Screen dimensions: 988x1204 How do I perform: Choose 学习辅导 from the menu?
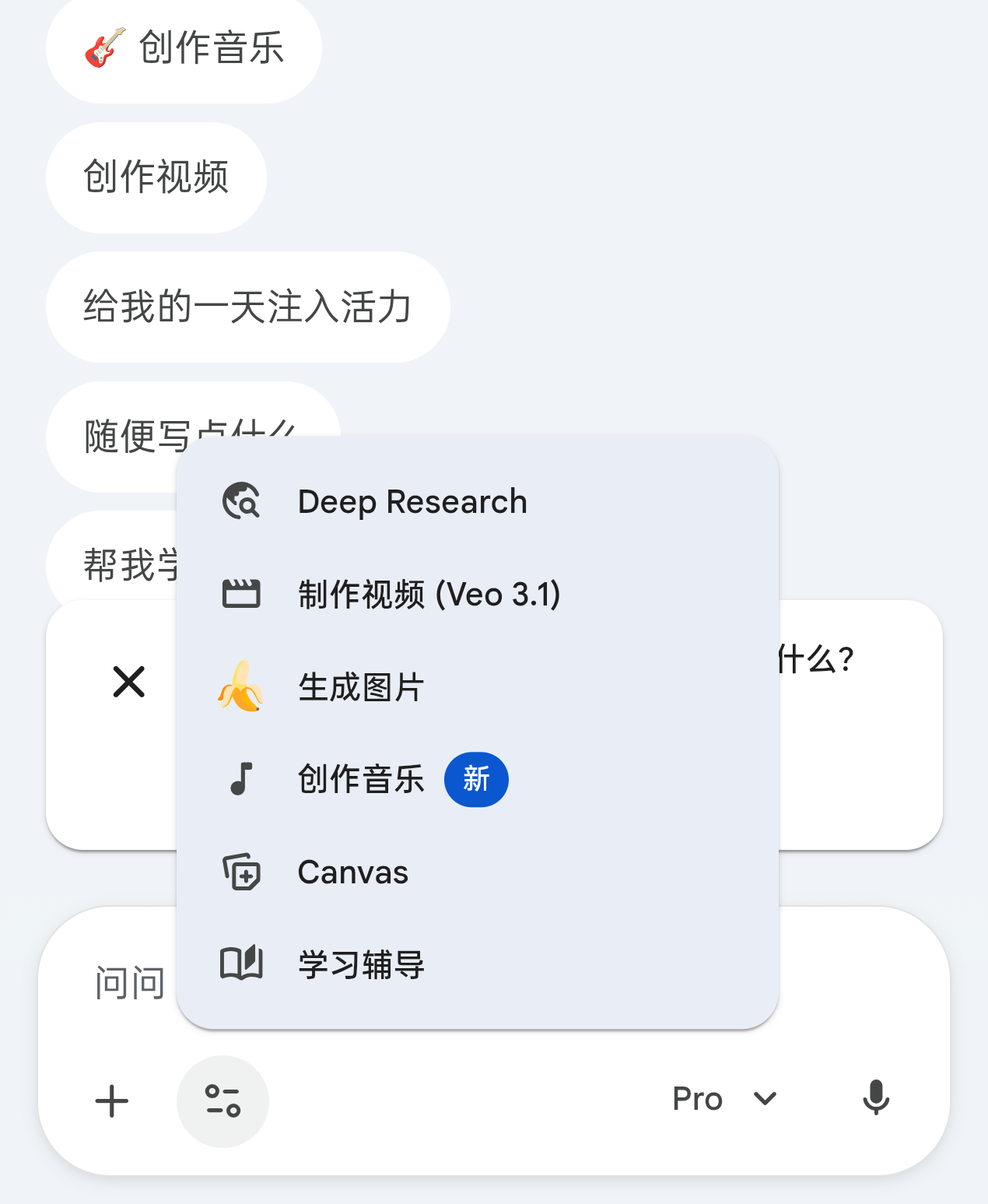(360, 965)
